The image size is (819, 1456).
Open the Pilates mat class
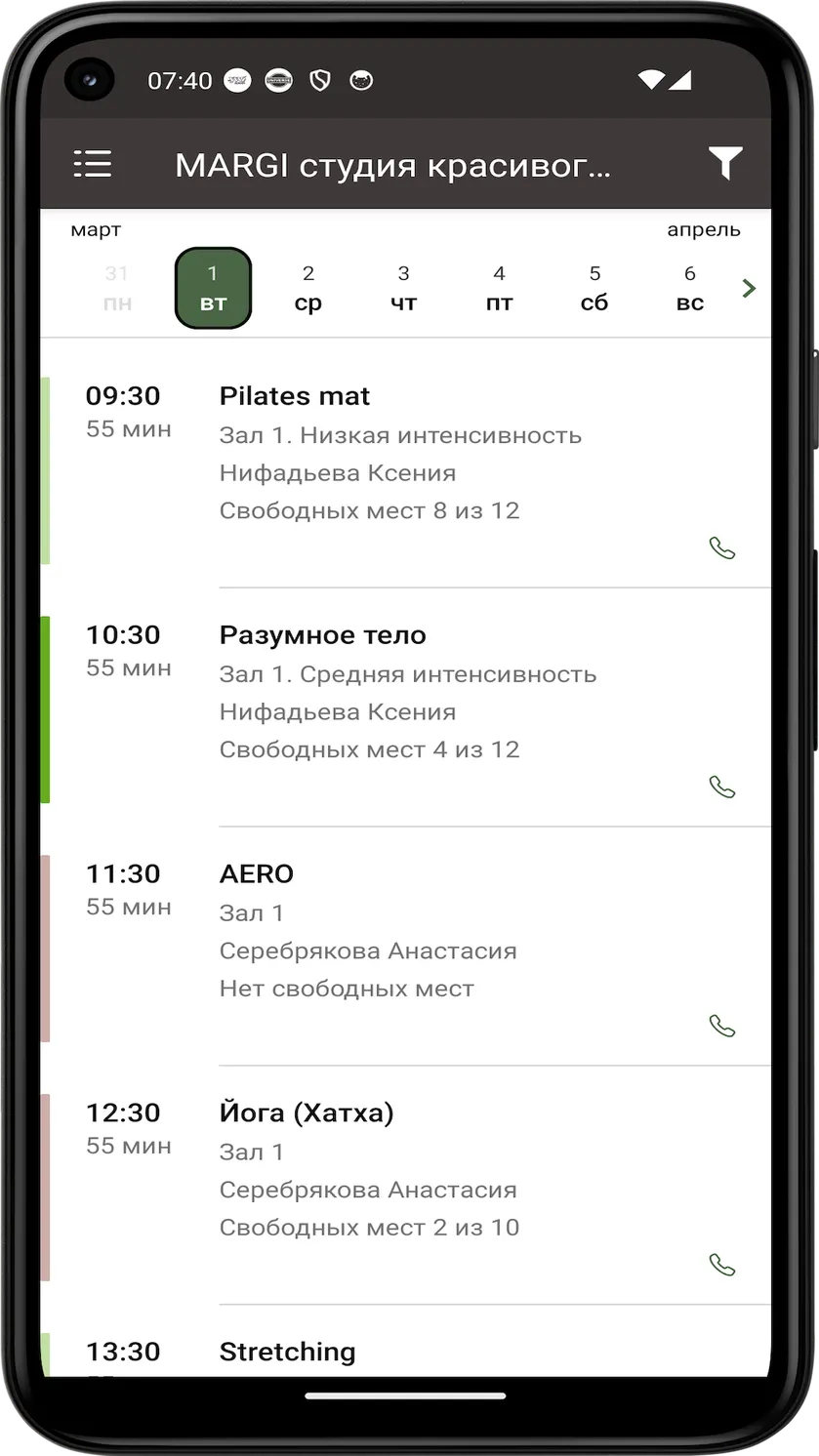coord(405,470)
